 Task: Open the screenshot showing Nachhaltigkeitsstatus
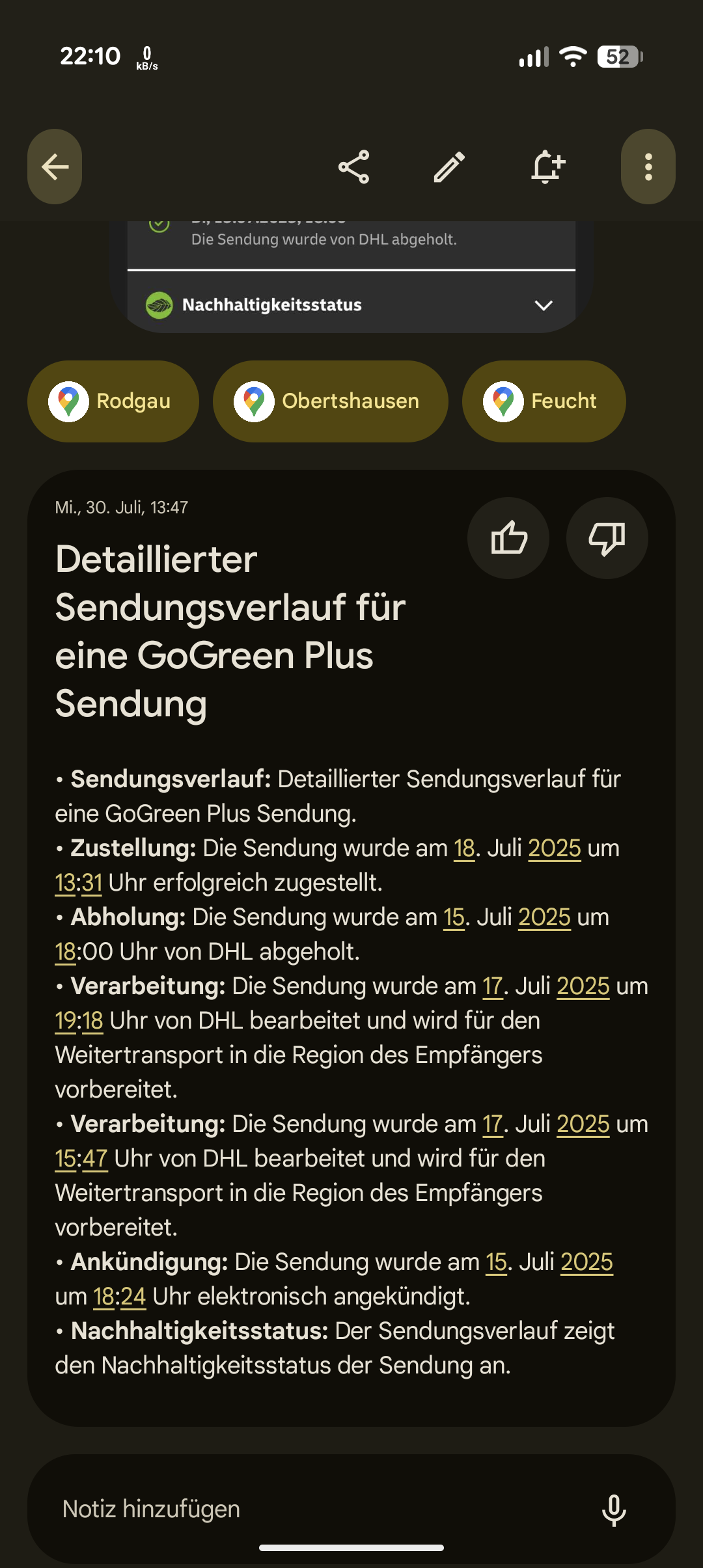tap(351, 277)
